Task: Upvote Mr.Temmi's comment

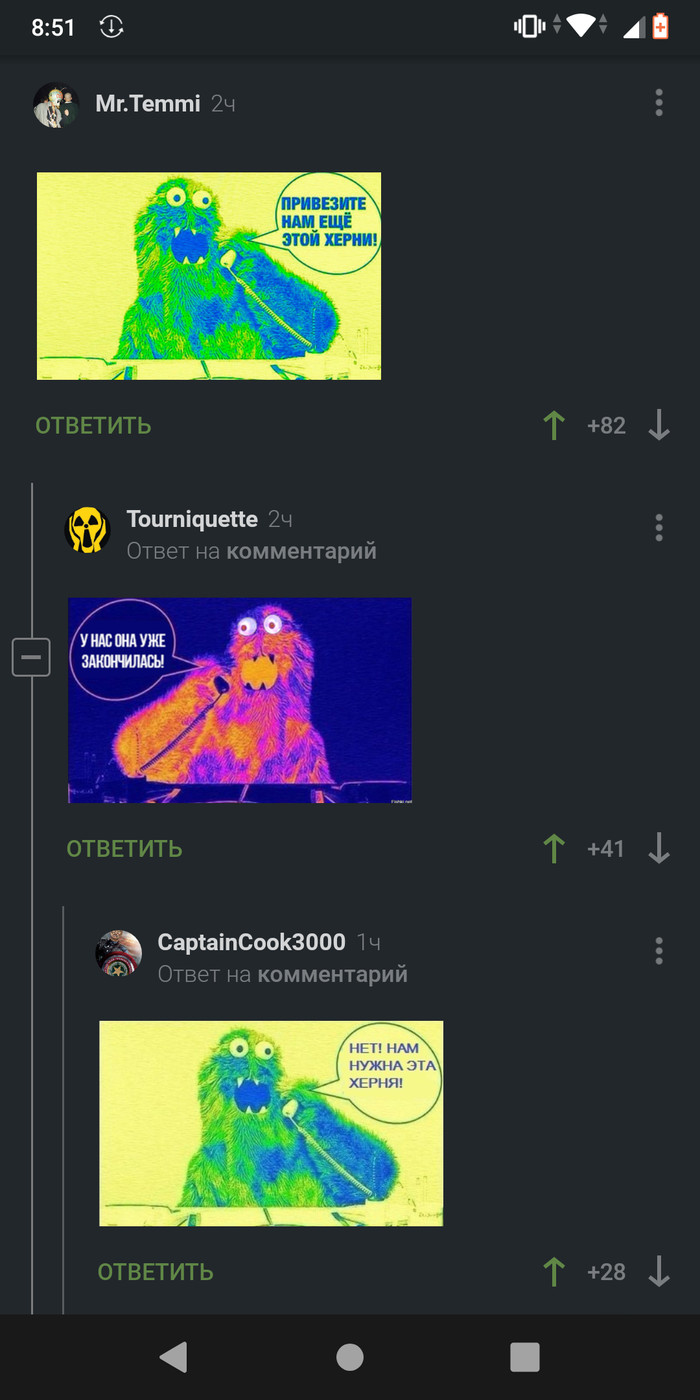Action: [x=553, y=426]
